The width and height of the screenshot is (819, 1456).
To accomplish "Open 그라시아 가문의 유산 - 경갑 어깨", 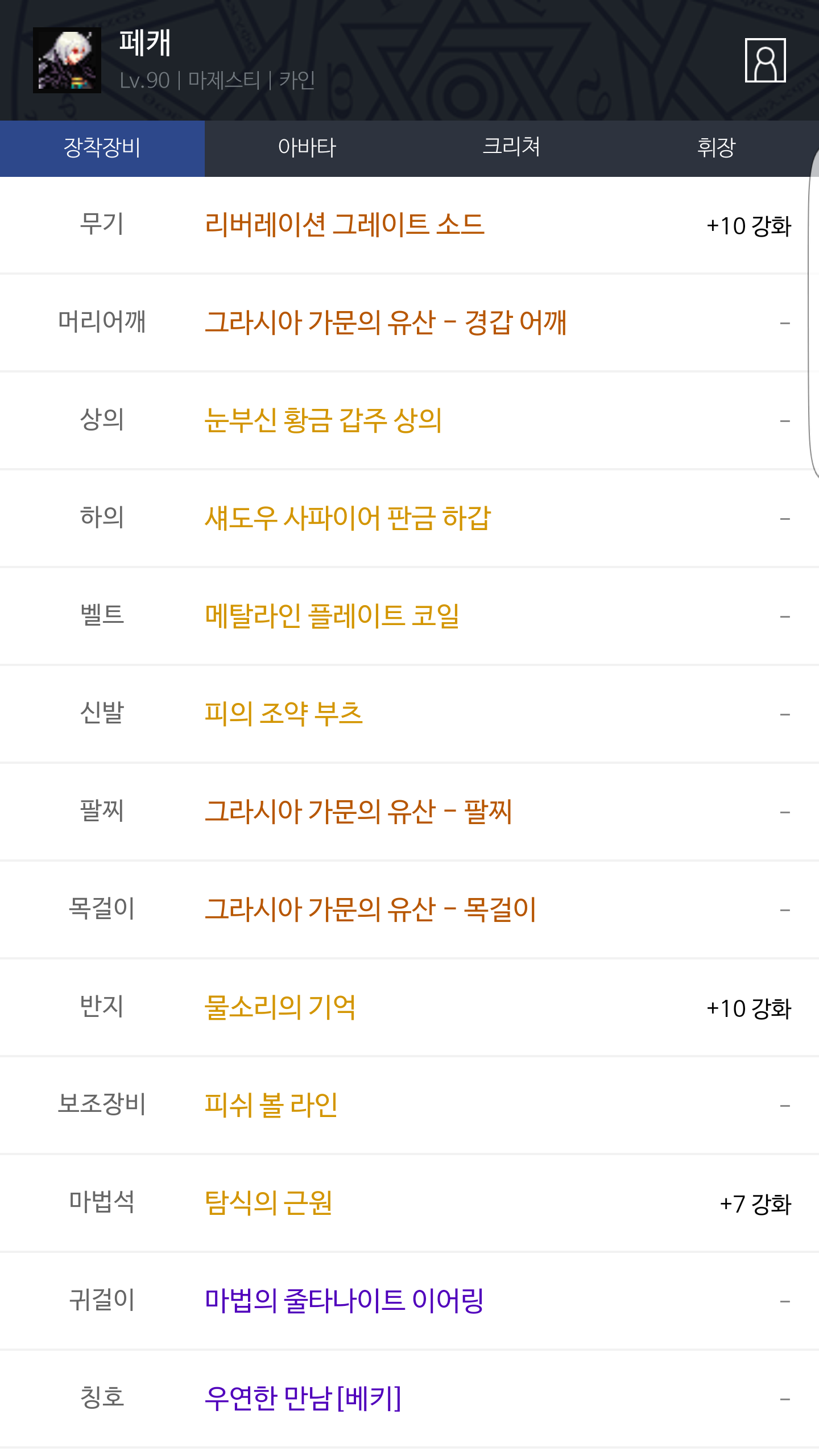I will coord(386,322).
